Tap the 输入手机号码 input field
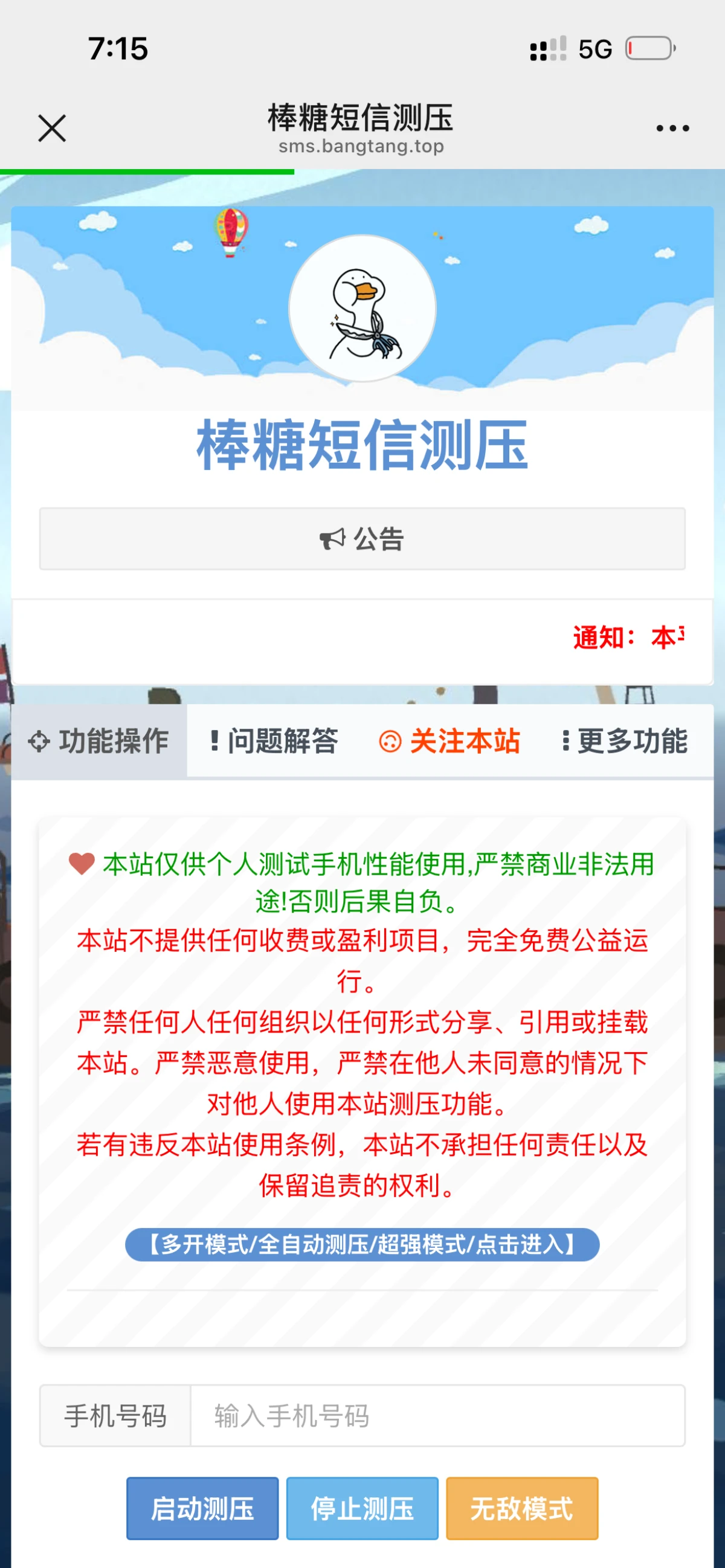The width and height of the screenshot is (725, 1568). (437, 1415)
